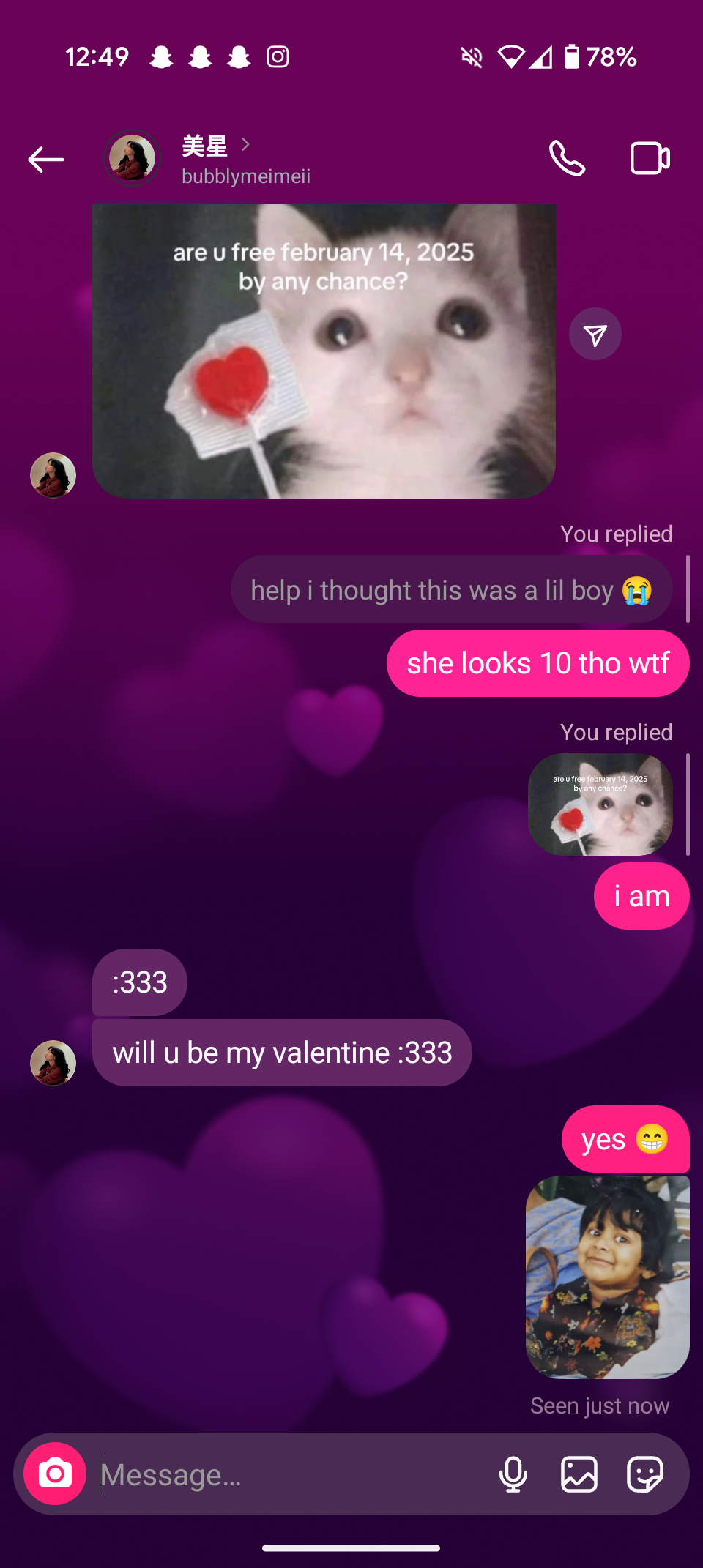Record a voice message
Viewport: 703px width, 1568px height.
513,1474
